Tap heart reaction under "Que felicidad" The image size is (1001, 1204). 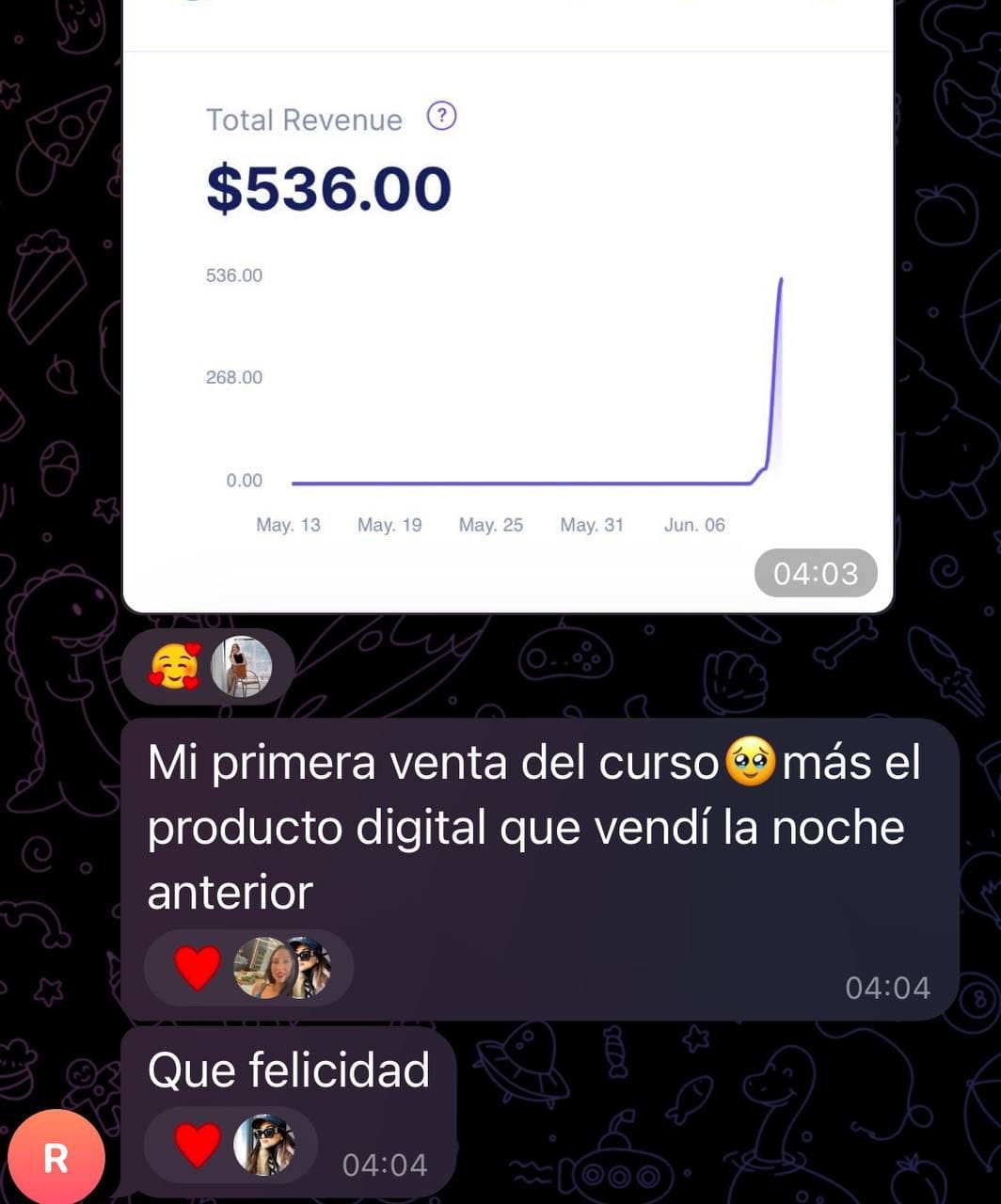(x=198, y=1145)
